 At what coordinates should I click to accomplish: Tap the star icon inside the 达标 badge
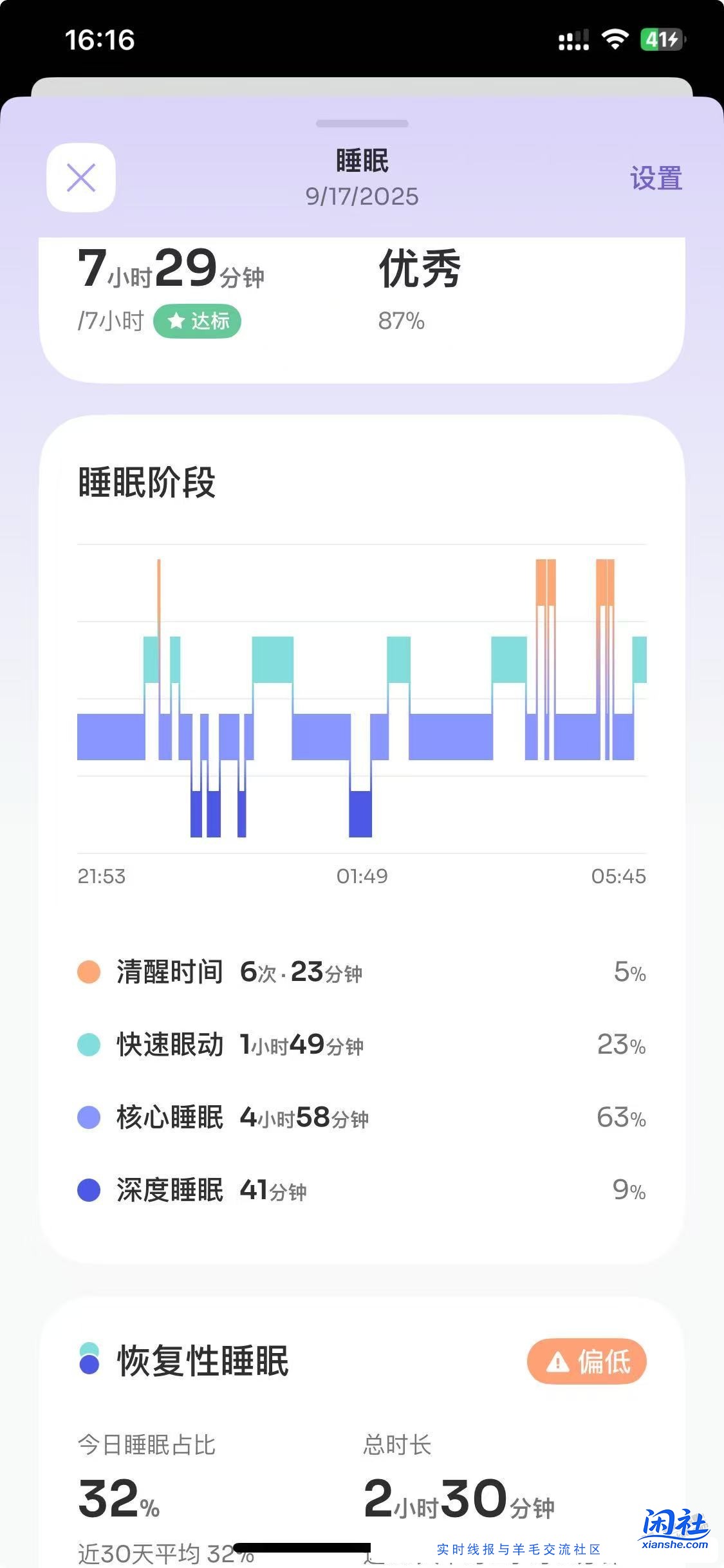point(176,320)
